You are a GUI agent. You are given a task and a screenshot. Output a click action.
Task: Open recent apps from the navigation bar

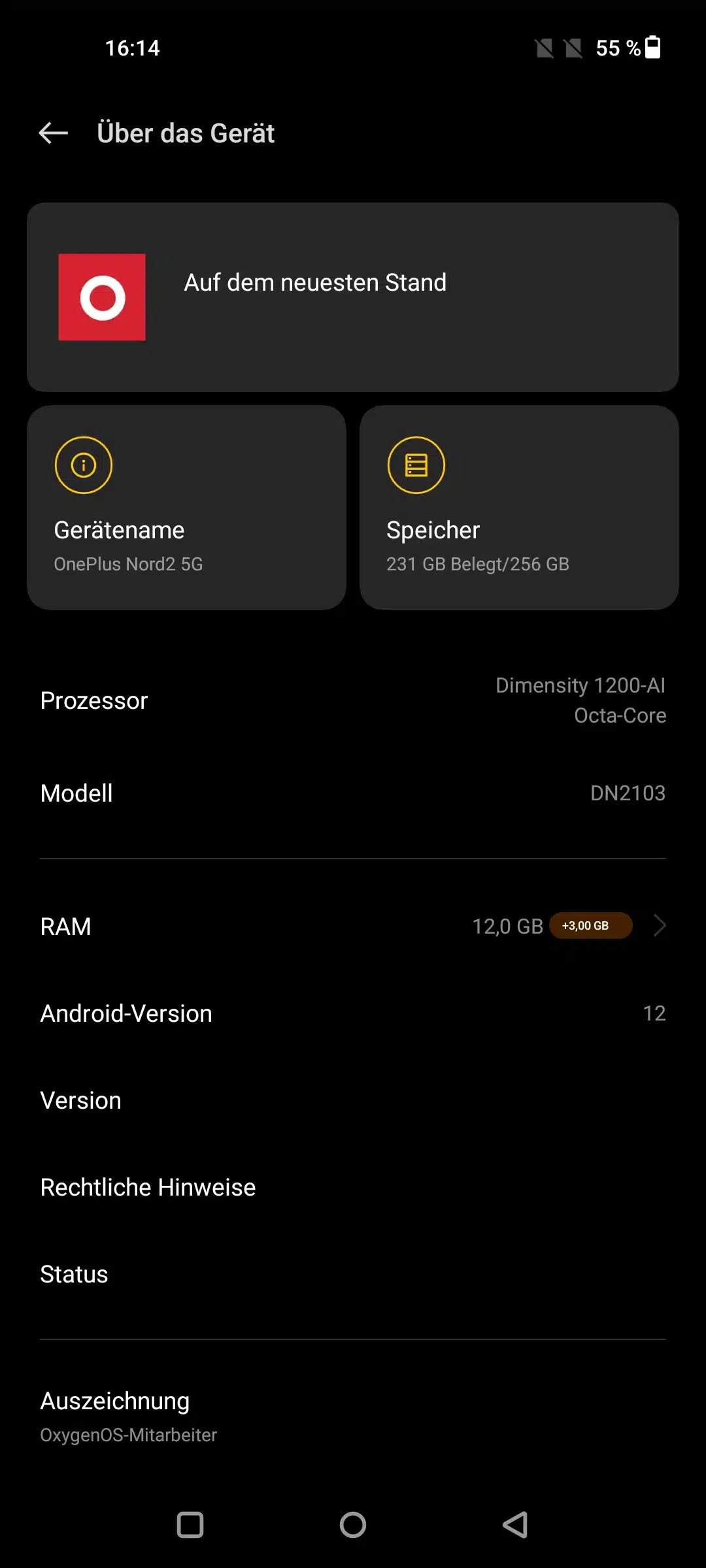pos(190,1525)
